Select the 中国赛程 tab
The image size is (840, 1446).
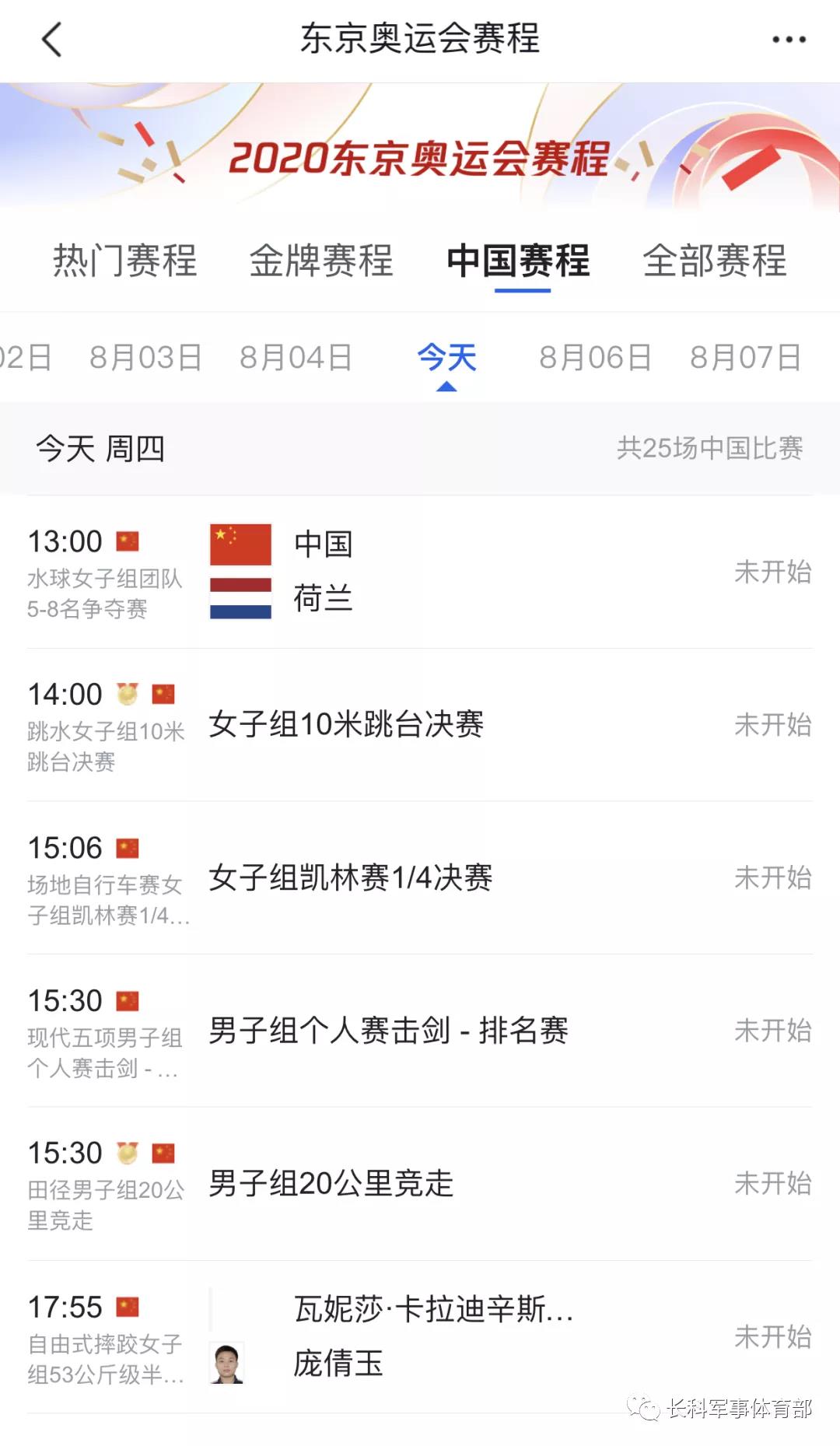pos(518,261)
